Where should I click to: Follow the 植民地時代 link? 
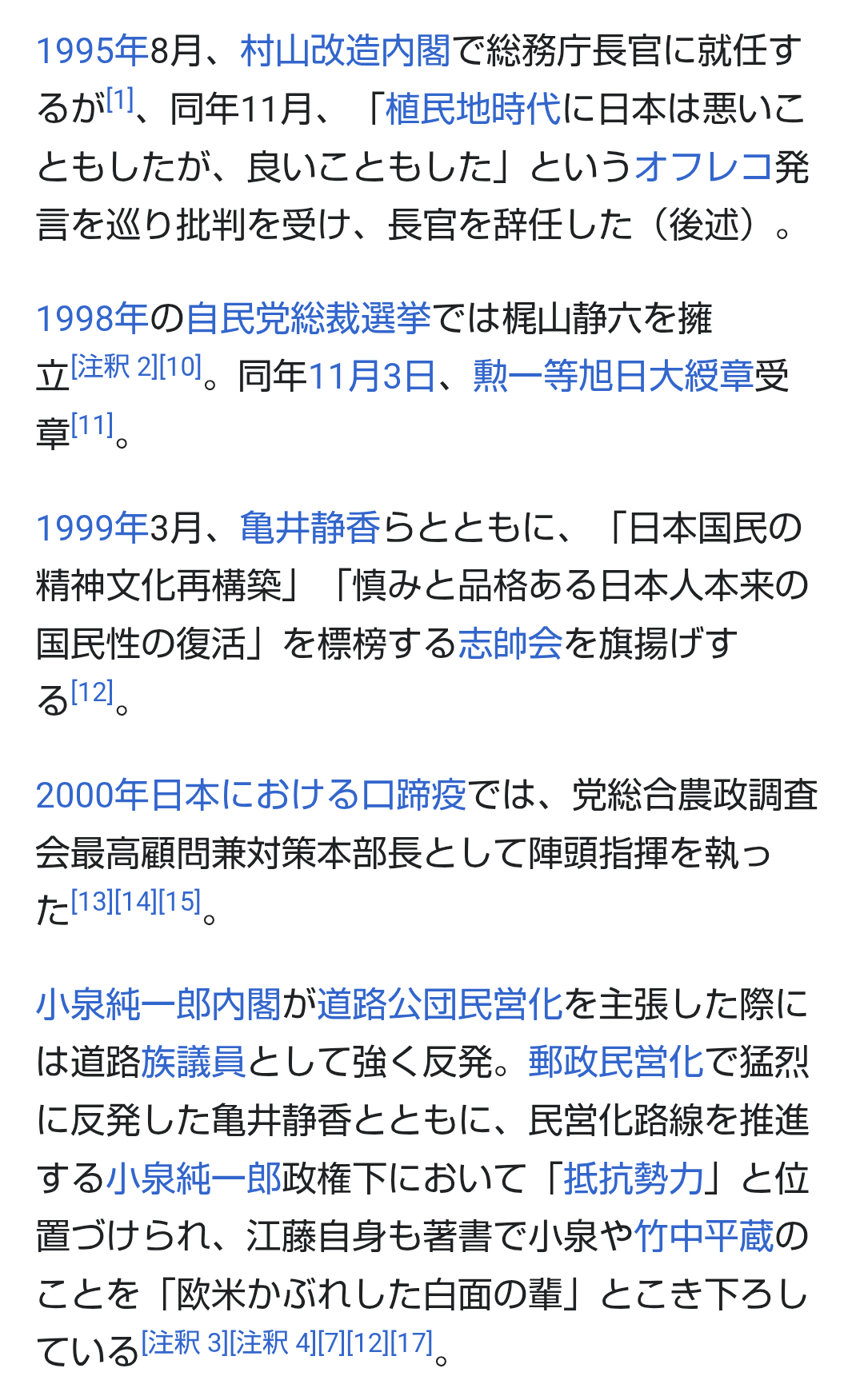click(473, 110)
